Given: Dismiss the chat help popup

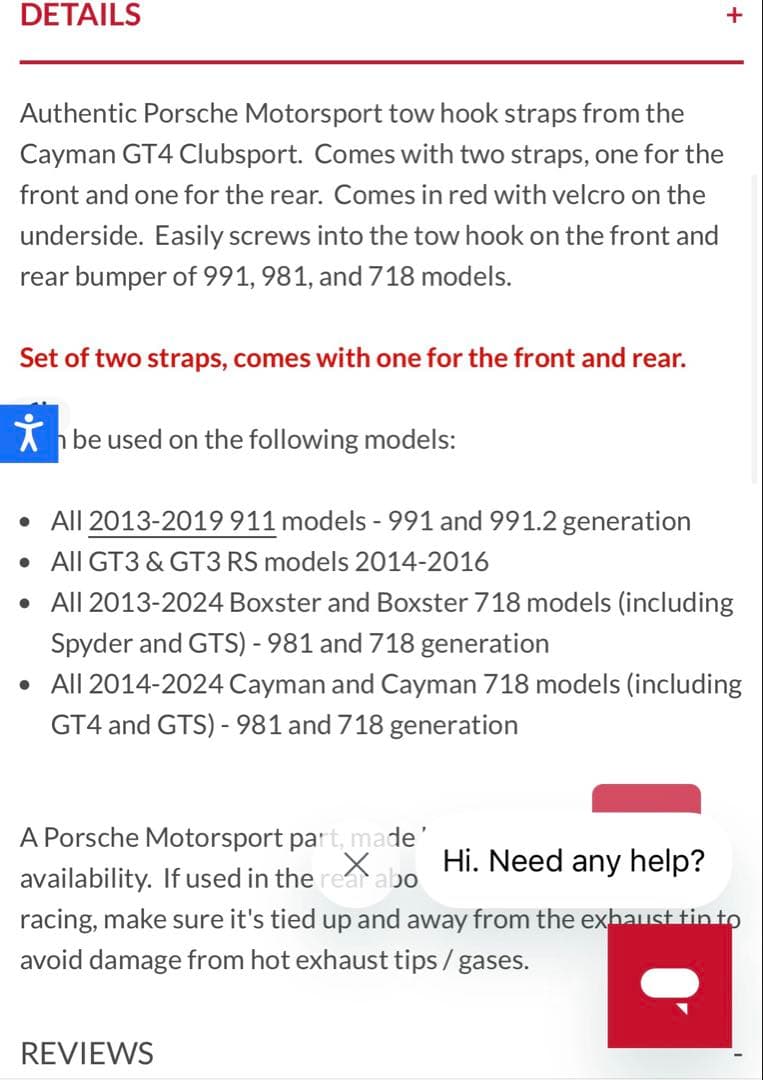Looking at the screenshot, I should point(355,864).
